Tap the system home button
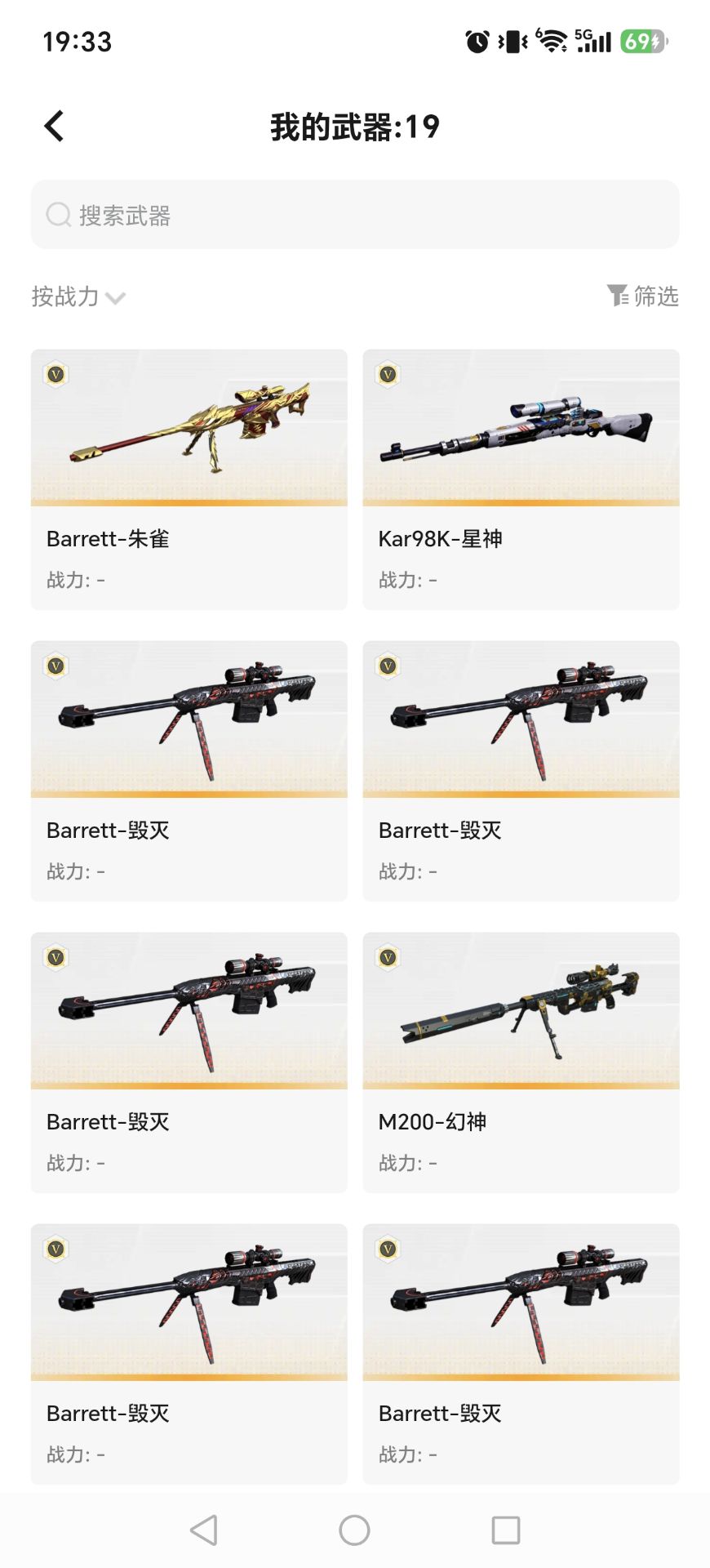 tap(354, 1530)
